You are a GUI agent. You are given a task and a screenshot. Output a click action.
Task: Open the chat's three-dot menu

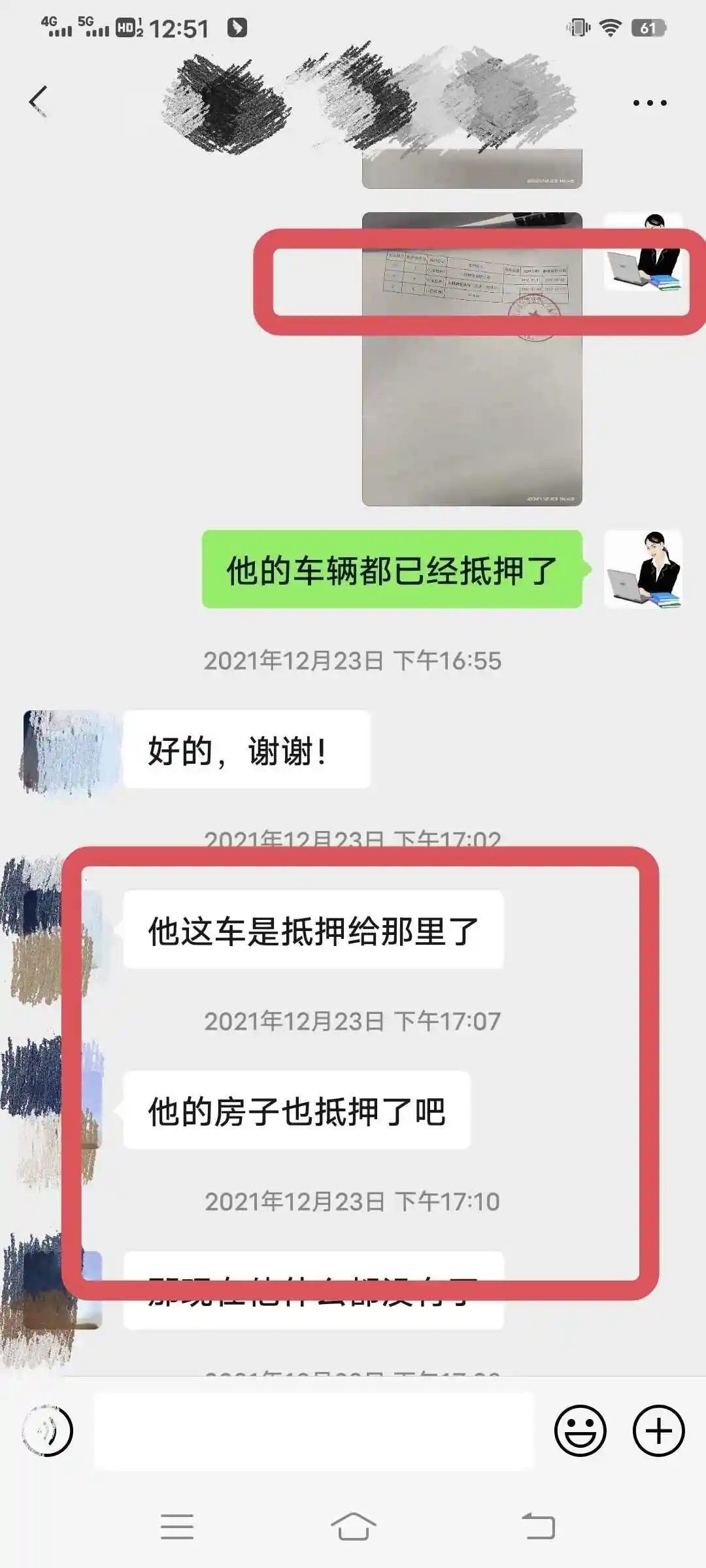(x=650, y=103)
